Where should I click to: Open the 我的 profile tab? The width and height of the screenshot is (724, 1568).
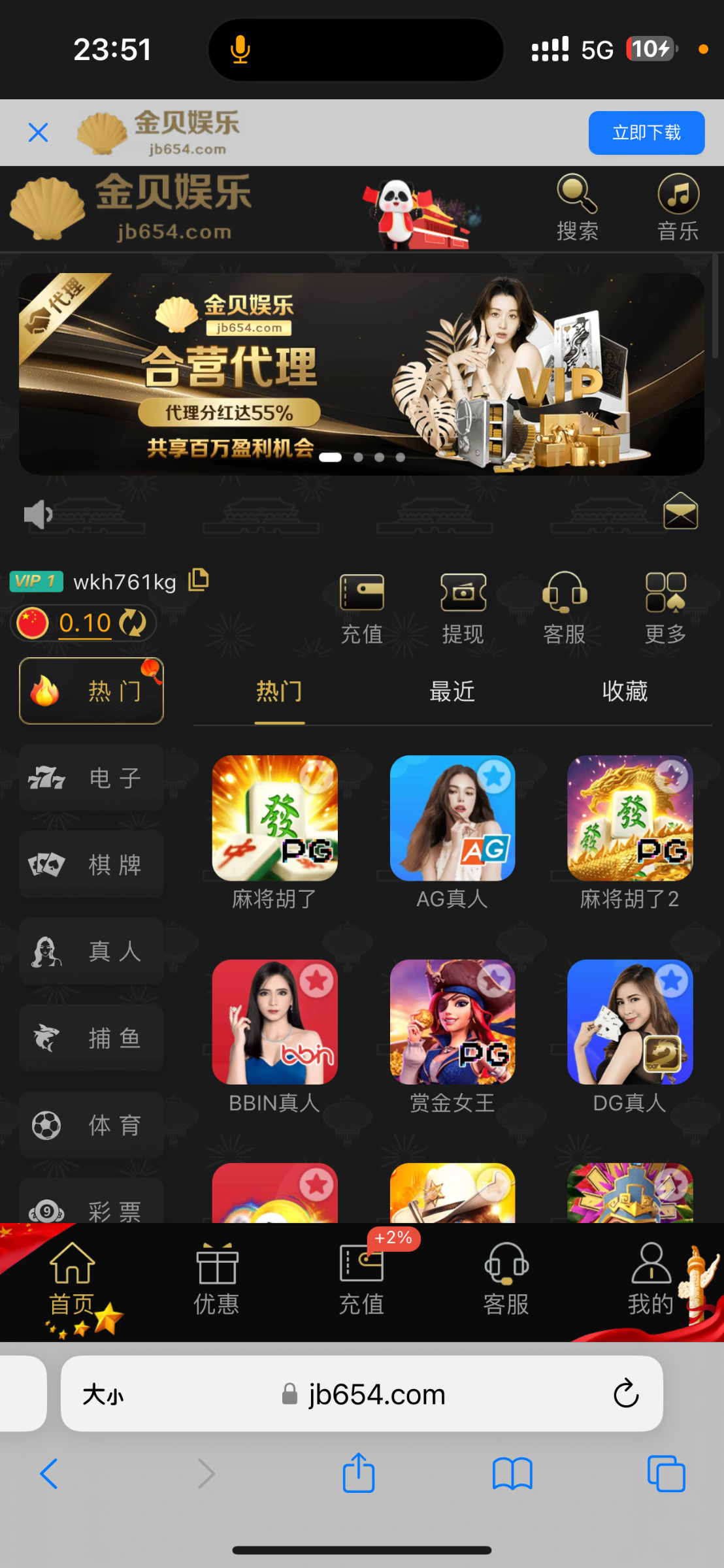click(650, 1280)
